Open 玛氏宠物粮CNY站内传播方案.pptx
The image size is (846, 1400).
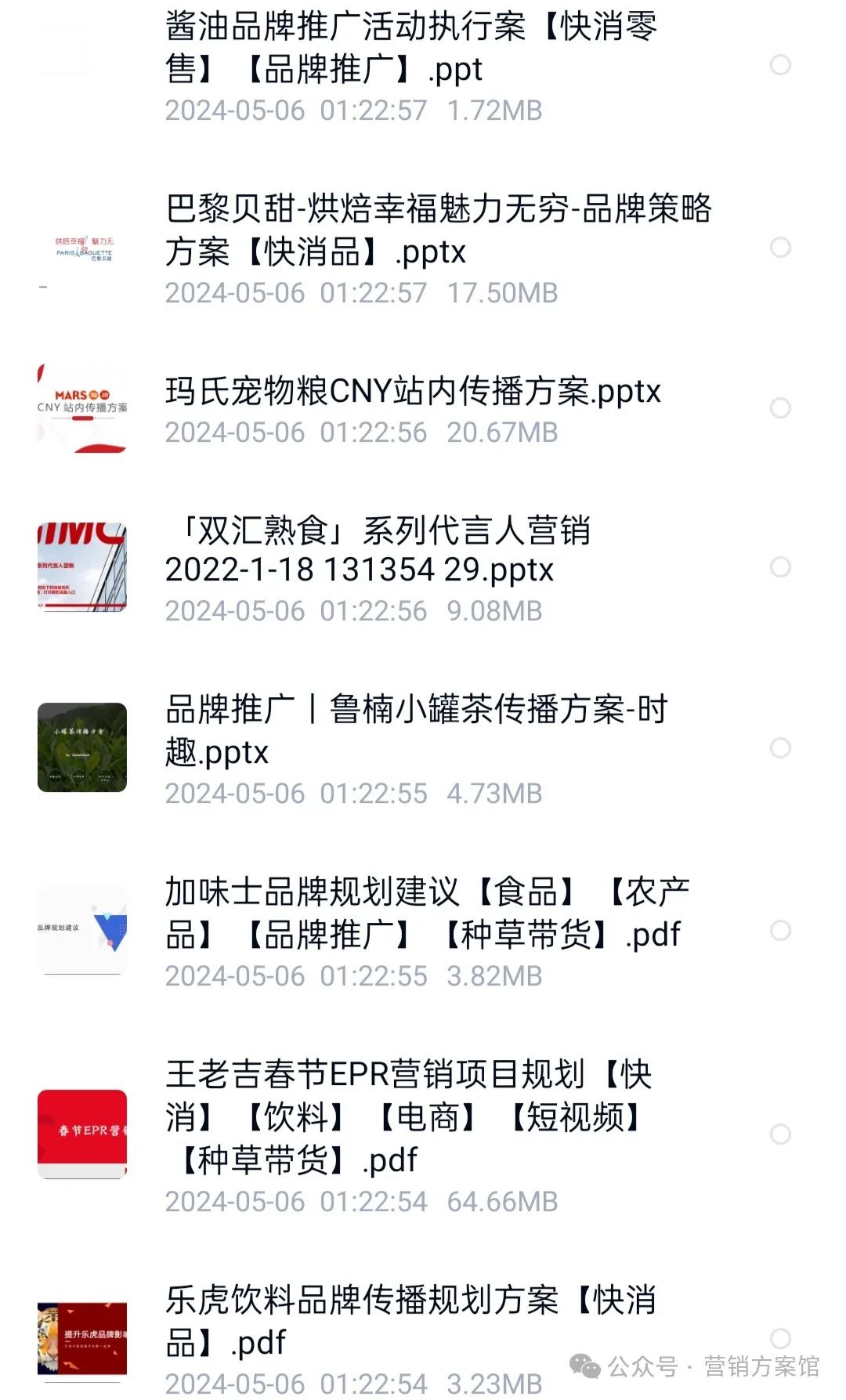point(413,391)
